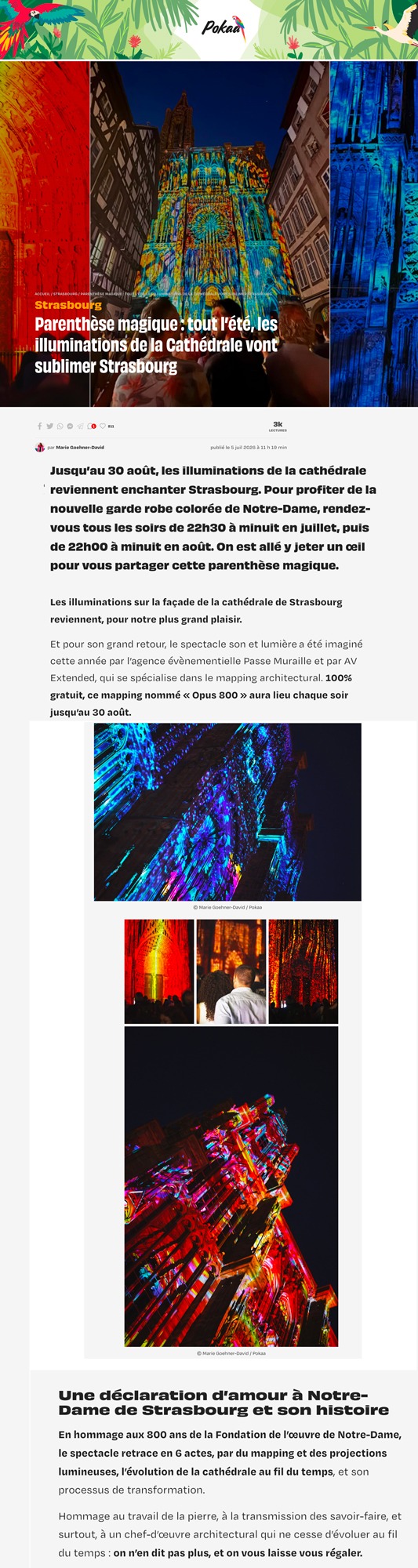The image size is (418, 1568).
Task: Share the article on Twitter
Action: [x=50, y=426]
